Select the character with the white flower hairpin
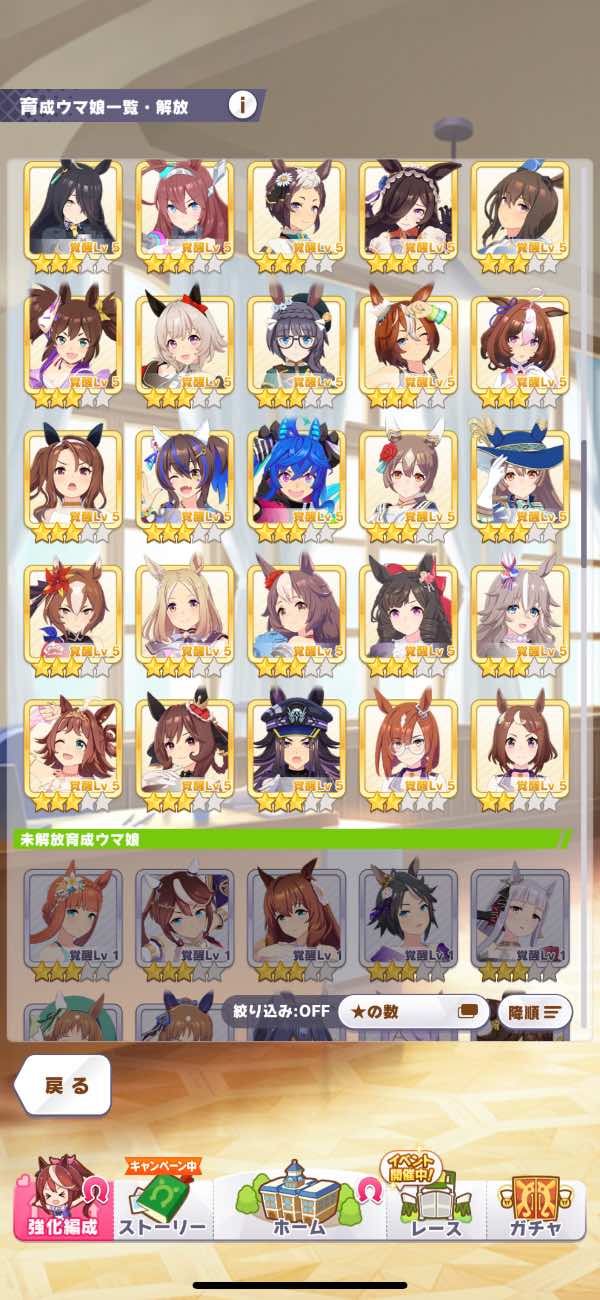600x1300 pixels. coord(296,216)
